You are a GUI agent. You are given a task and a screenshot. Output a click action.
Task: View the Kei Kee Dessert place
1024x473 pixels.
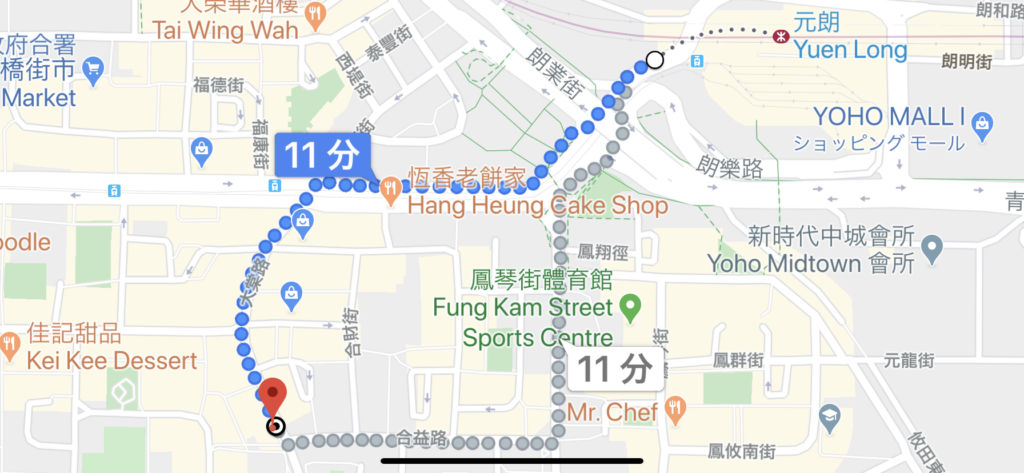point(10,342)
